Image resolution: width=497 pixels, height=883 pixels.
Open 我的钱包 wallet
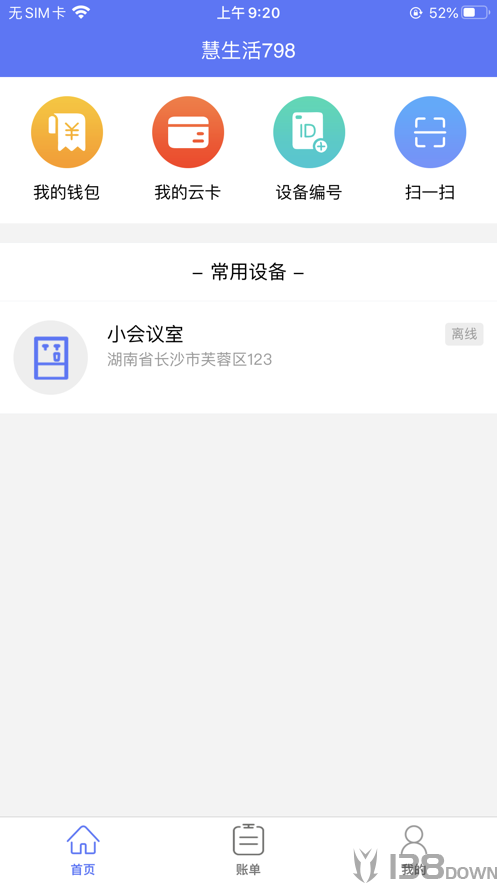tap(67, 149)
